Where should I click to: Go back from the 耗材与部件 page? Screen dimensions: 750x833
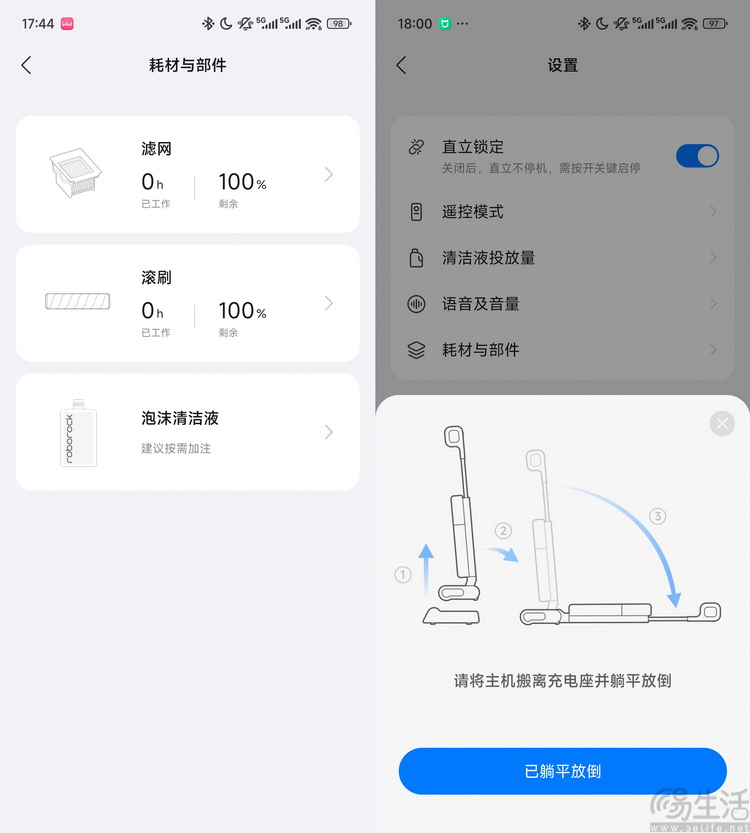(26, 65)
